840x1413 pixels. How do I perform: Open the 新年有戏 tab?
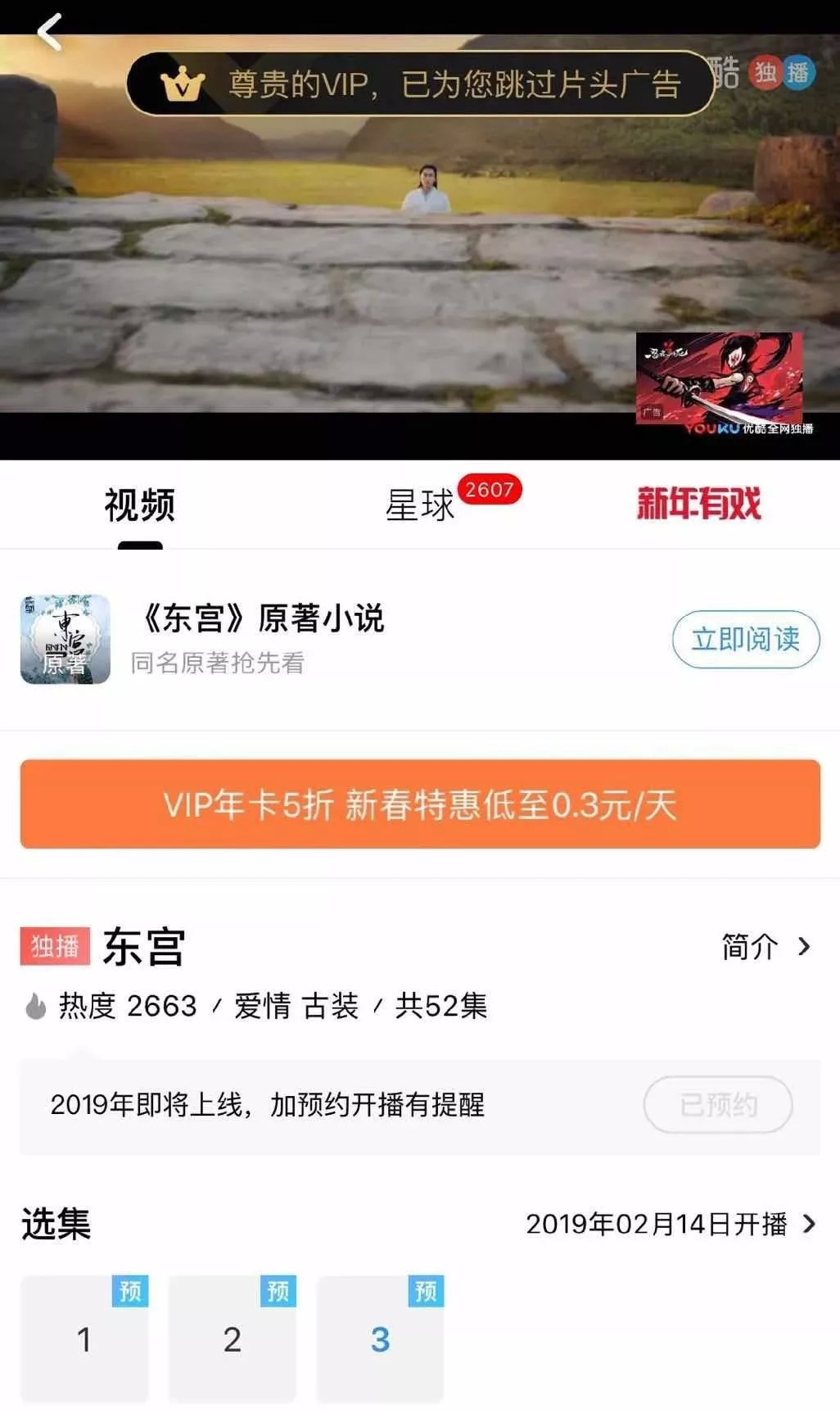click(698, 503)
